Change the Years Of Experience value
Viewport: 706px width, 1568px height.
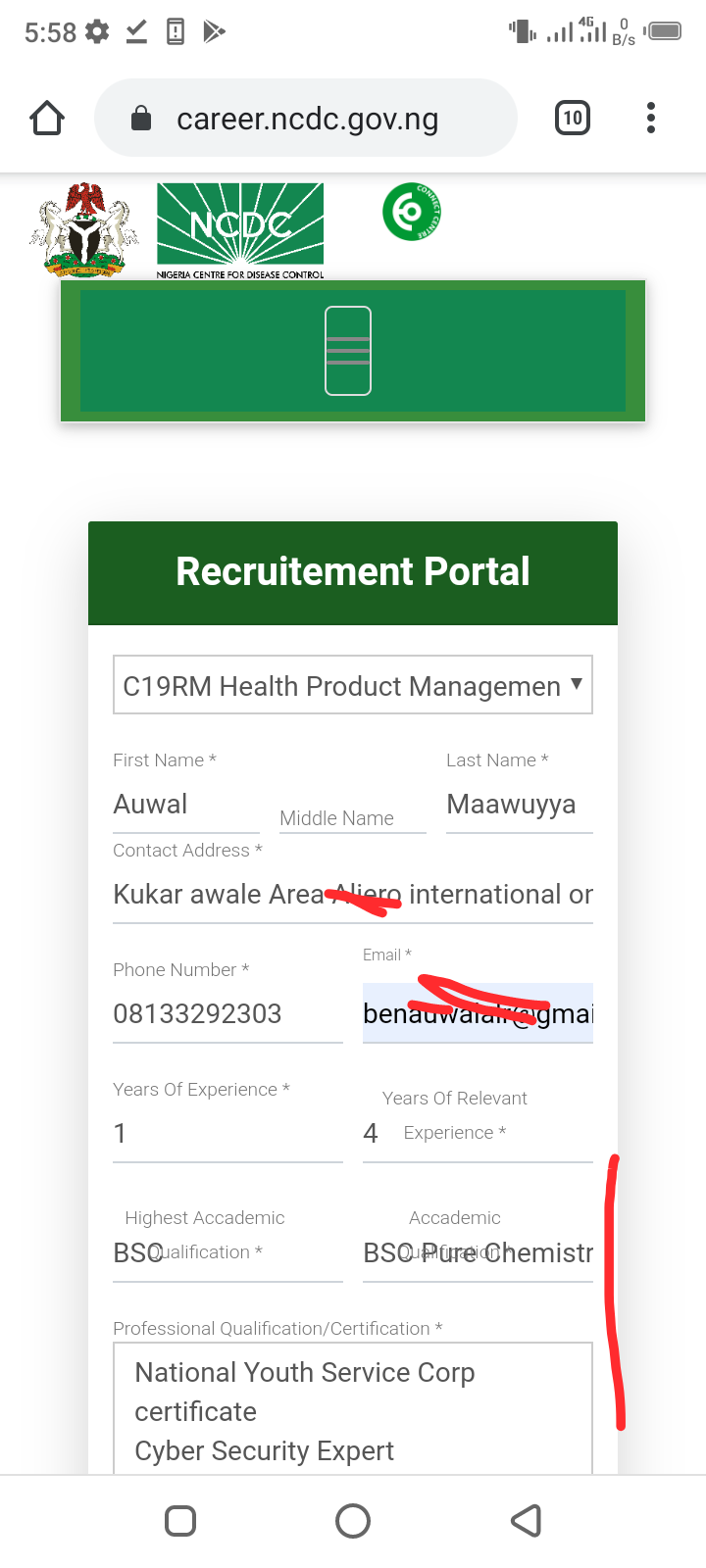coord(227,1134)
